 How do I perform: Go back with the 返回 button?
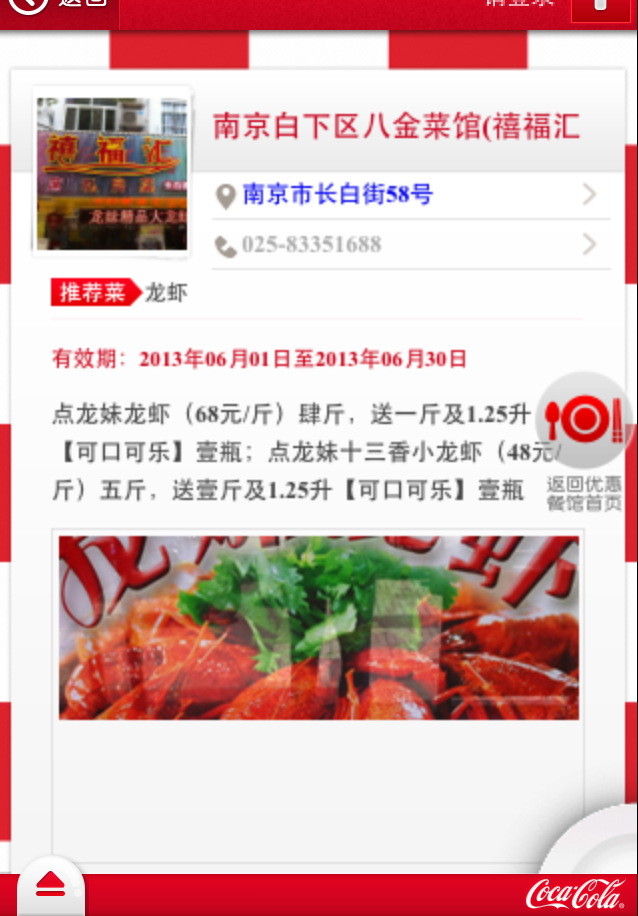coord(58,4)
